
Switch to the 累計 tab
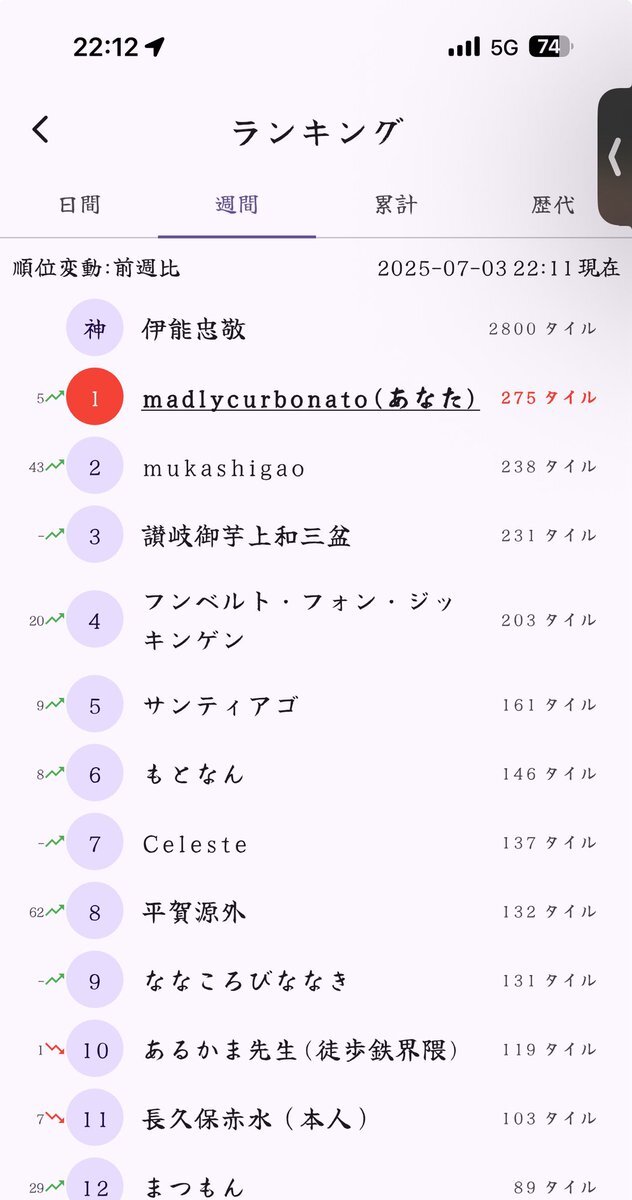(x=395, y=205)
